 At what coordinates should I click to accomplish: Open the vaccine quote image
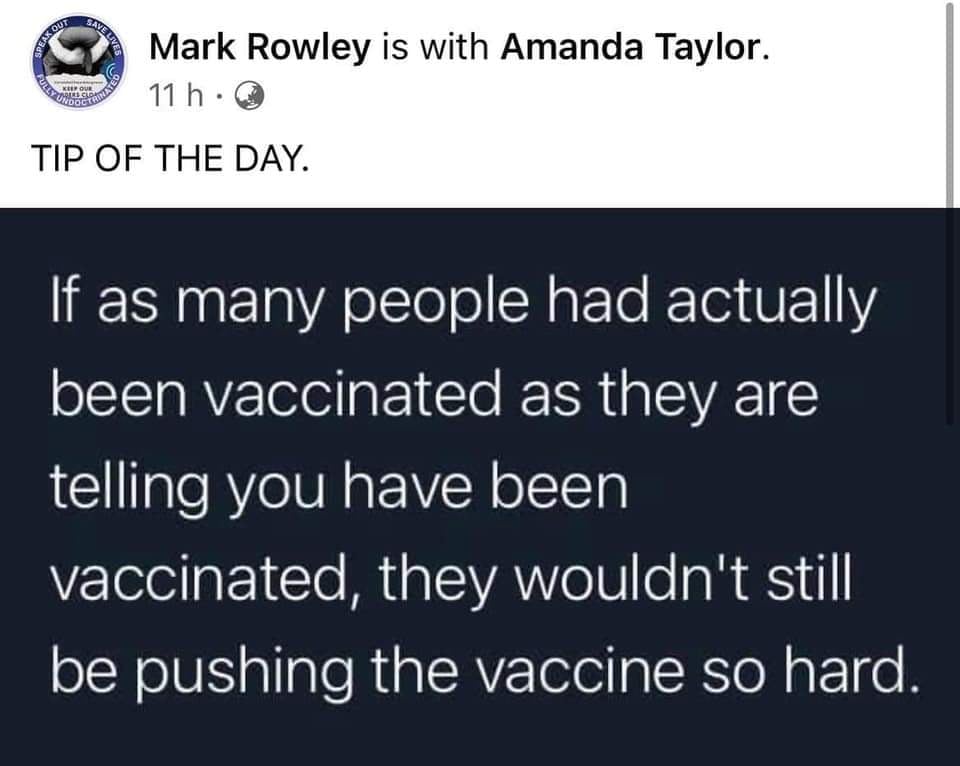point(480,486)
